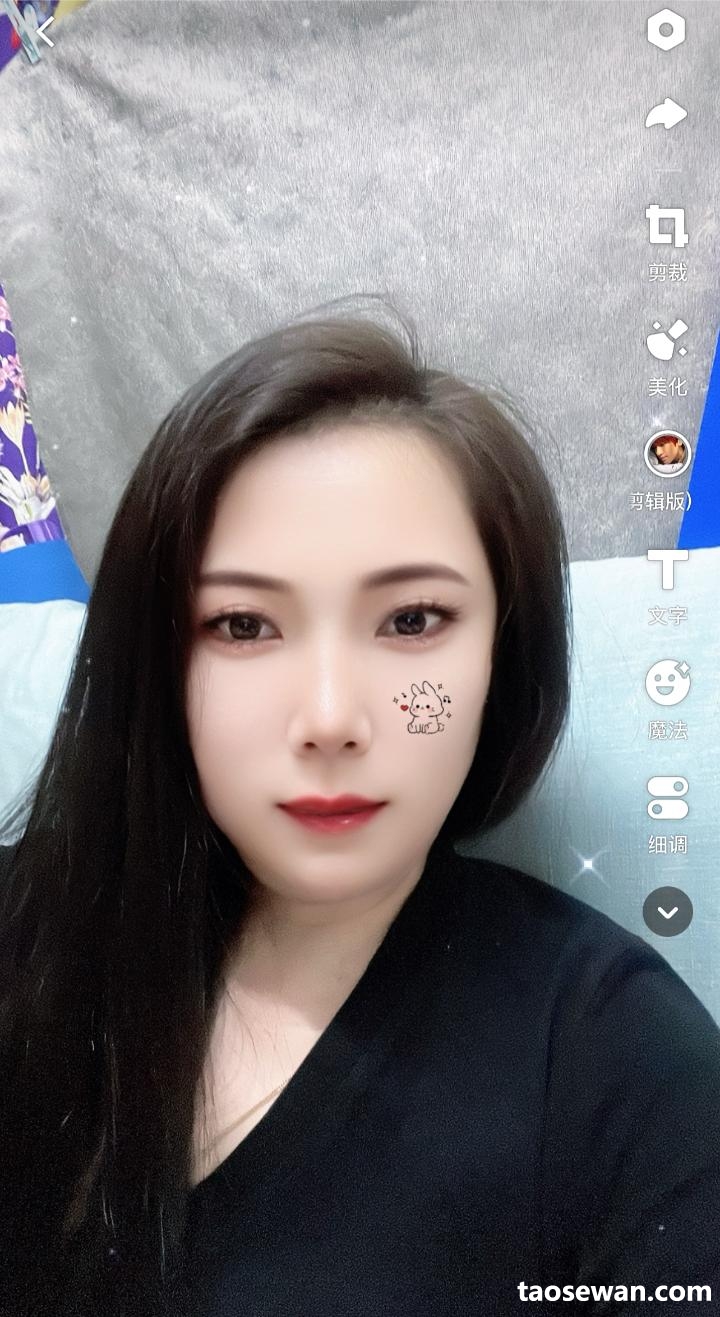Share this photo with the arrow icon

click(x=666, y=114)
